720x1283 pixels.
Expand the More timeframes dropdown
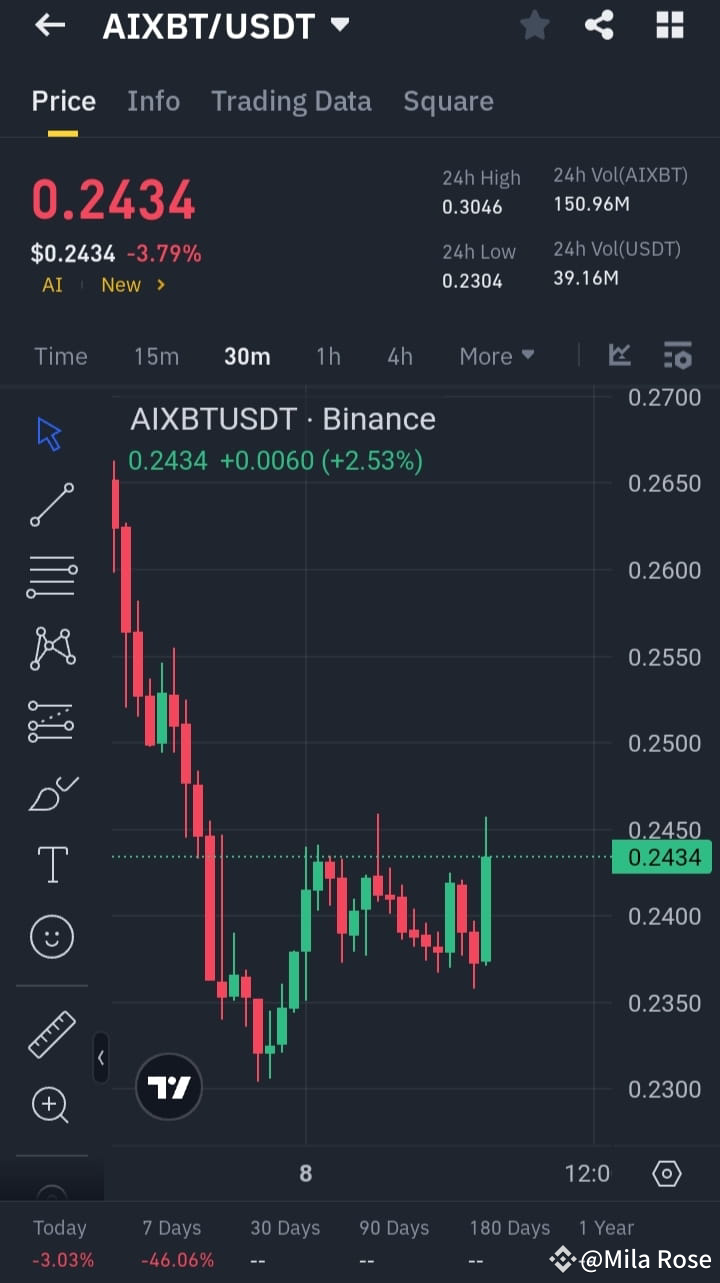497,355
